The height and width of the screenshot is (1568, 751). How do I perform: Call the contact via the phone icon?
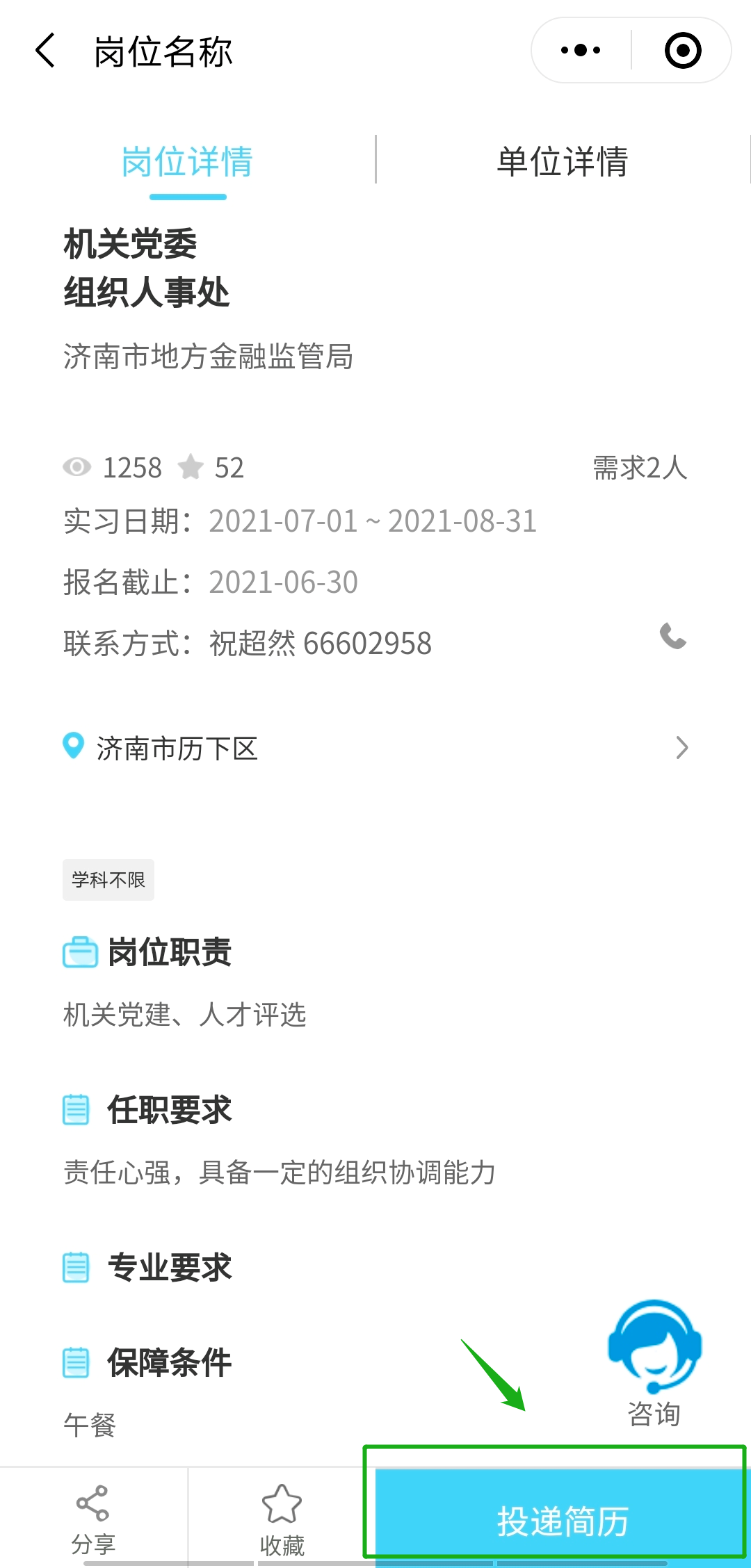tap(672, 636)
